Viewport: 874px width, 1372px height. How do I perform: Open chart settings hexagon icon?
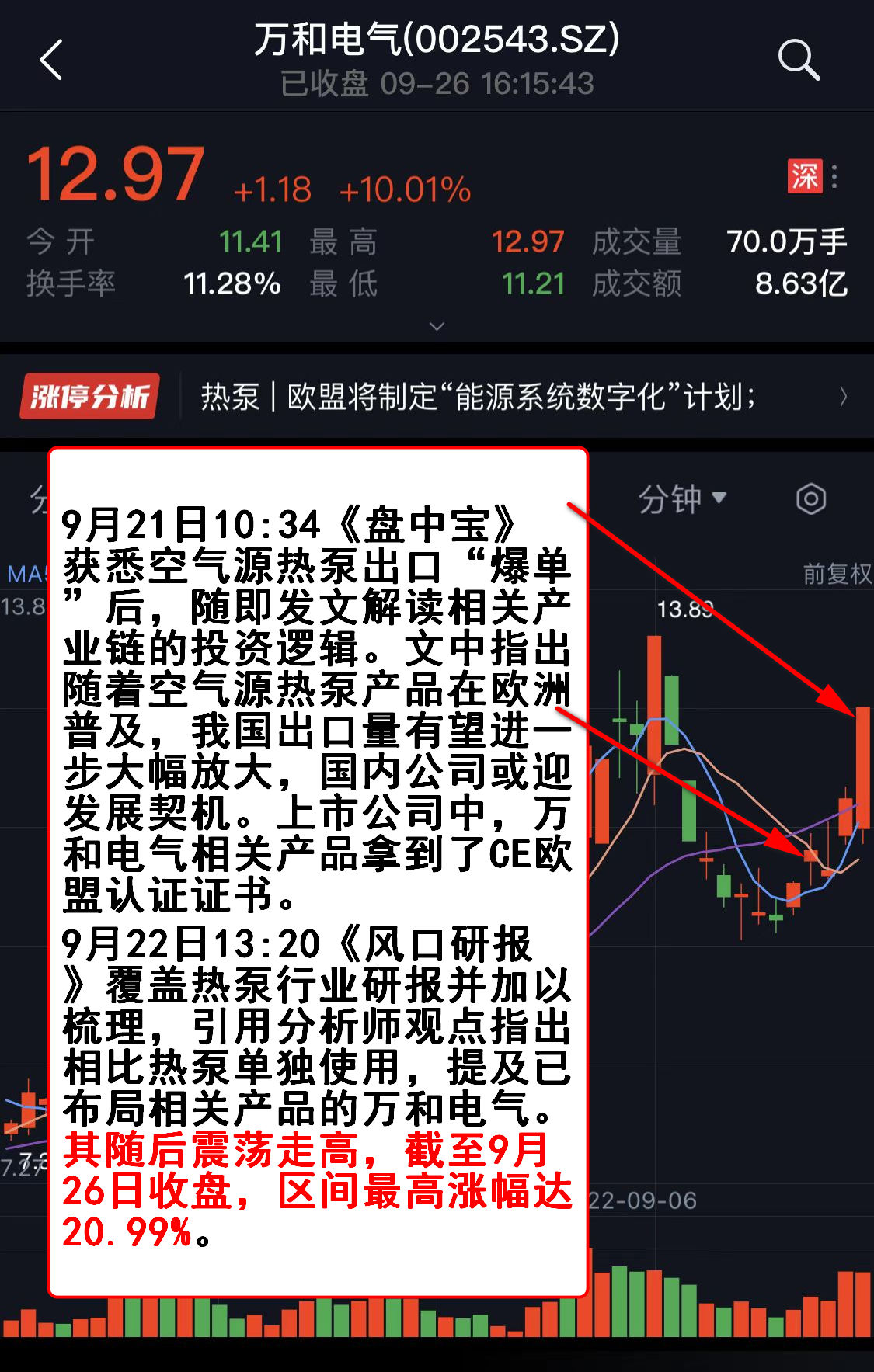coord(810,498)
